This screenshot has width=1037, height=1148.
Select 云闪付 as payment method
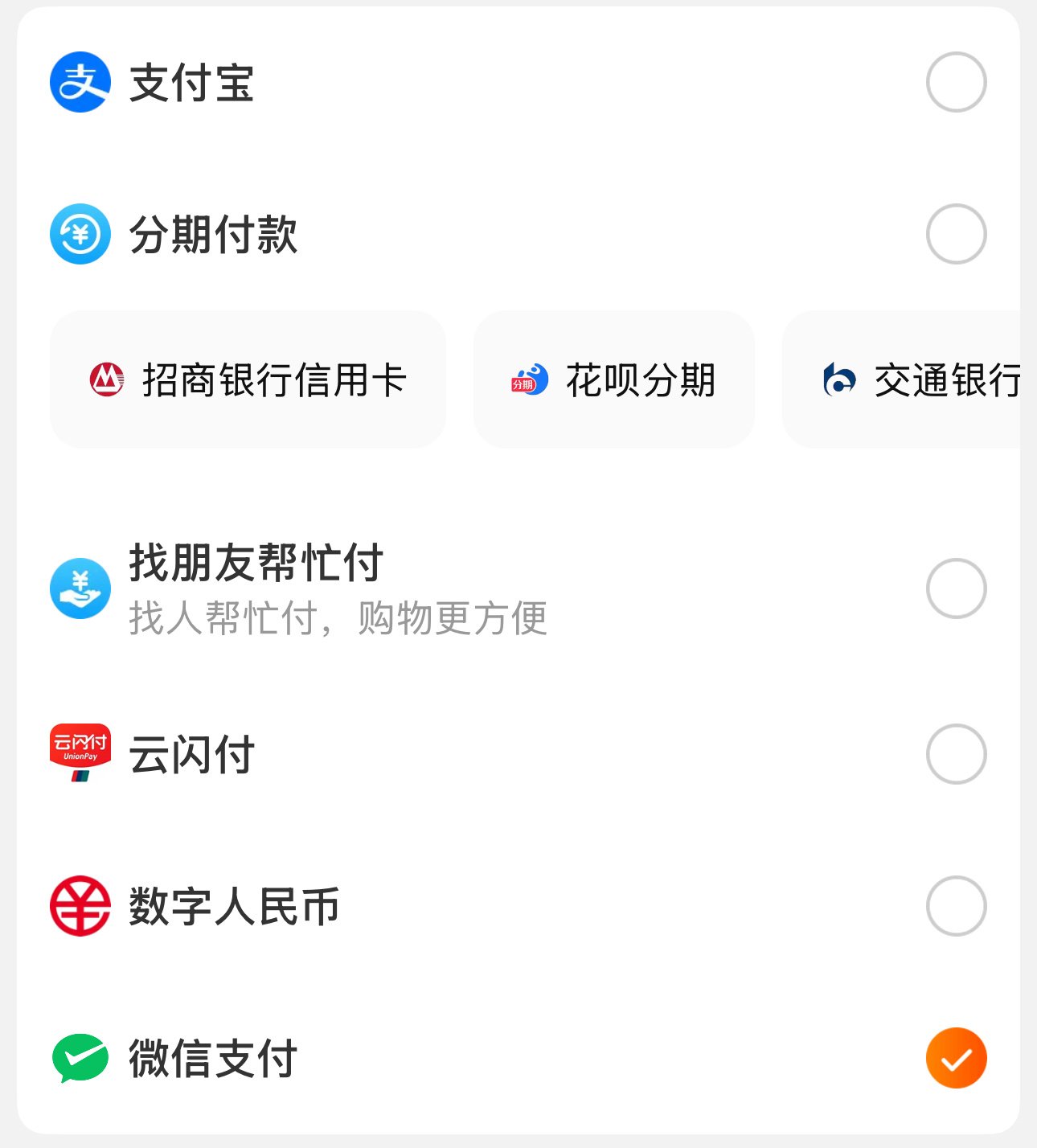[956, 754]
